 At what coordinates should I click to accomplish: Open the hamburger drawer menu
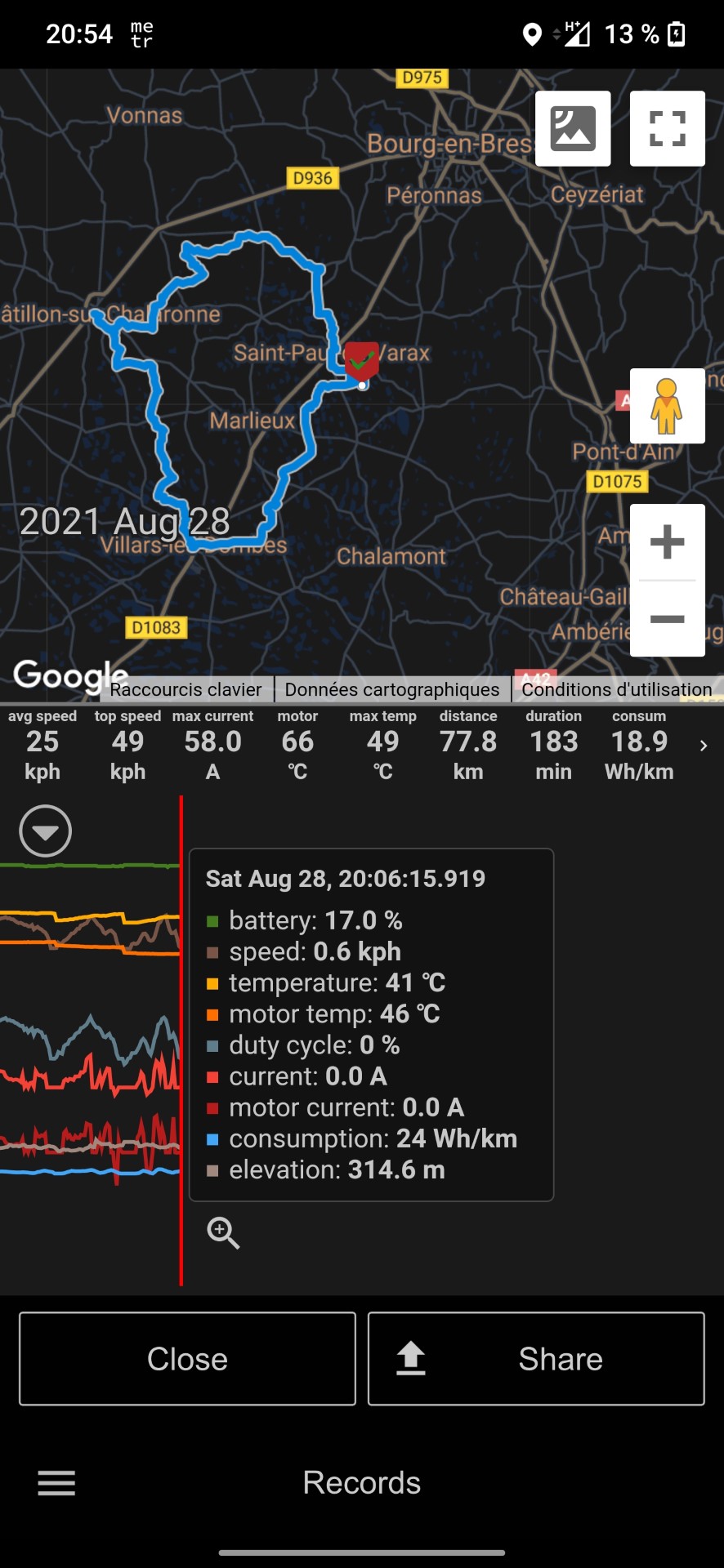point(56,1482)
